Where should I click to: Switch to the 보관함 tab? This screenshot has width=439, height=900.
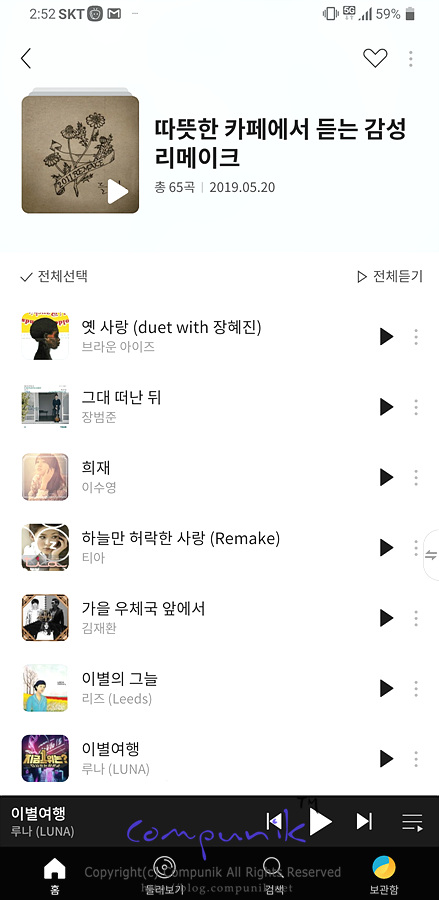click(383, 876)
